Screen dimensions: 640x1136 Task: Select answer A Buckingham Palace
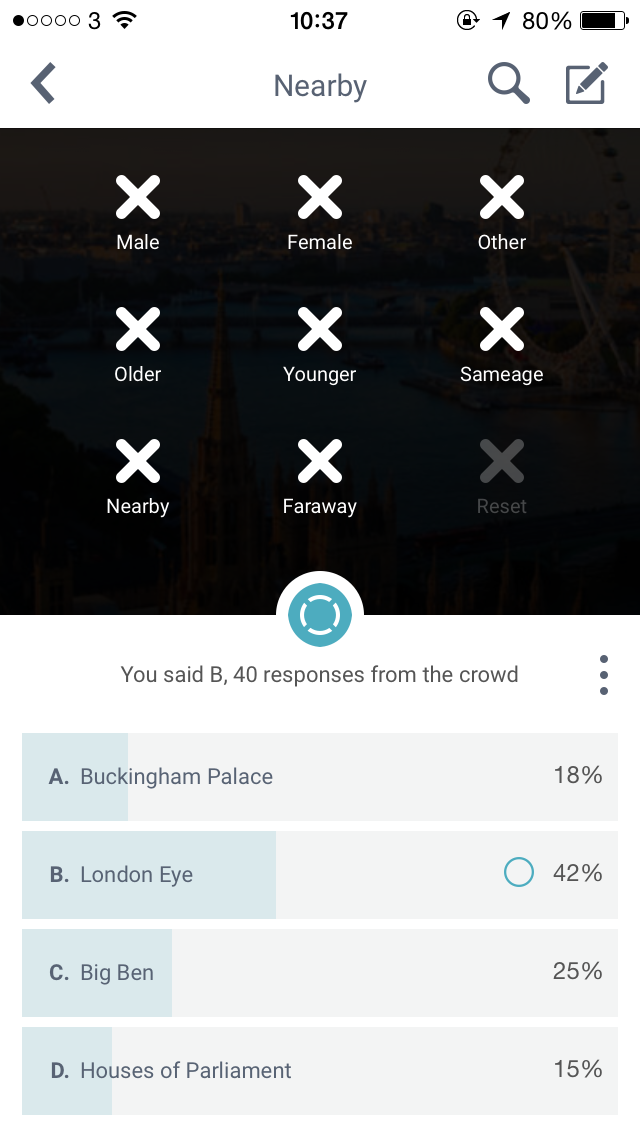320,777
